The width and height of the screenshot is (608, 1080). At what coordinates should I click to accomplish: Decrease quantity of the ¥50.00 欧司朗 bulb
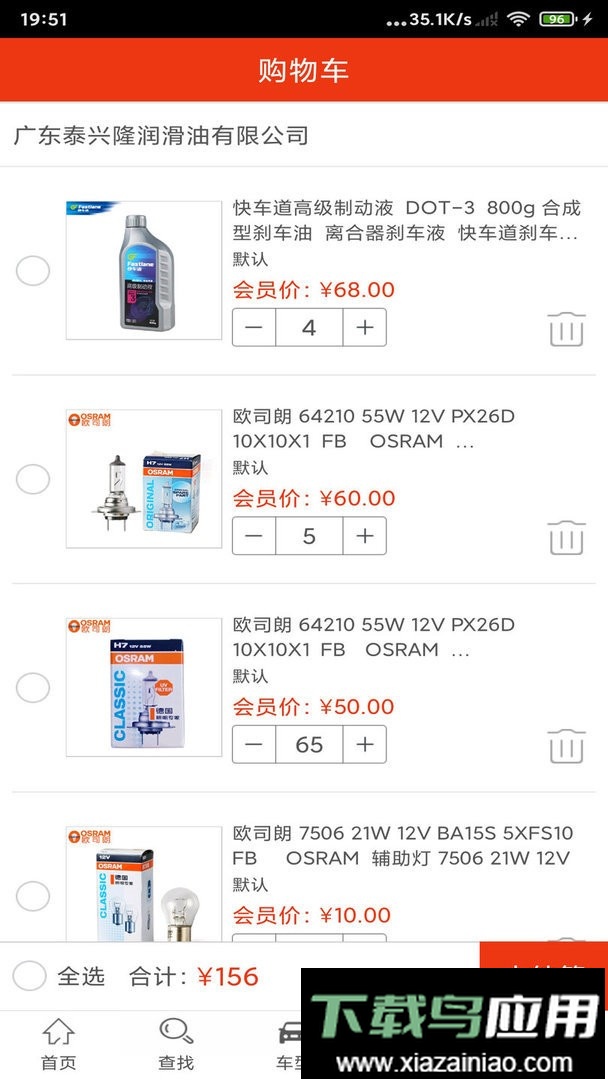click(x=254, y=745)
